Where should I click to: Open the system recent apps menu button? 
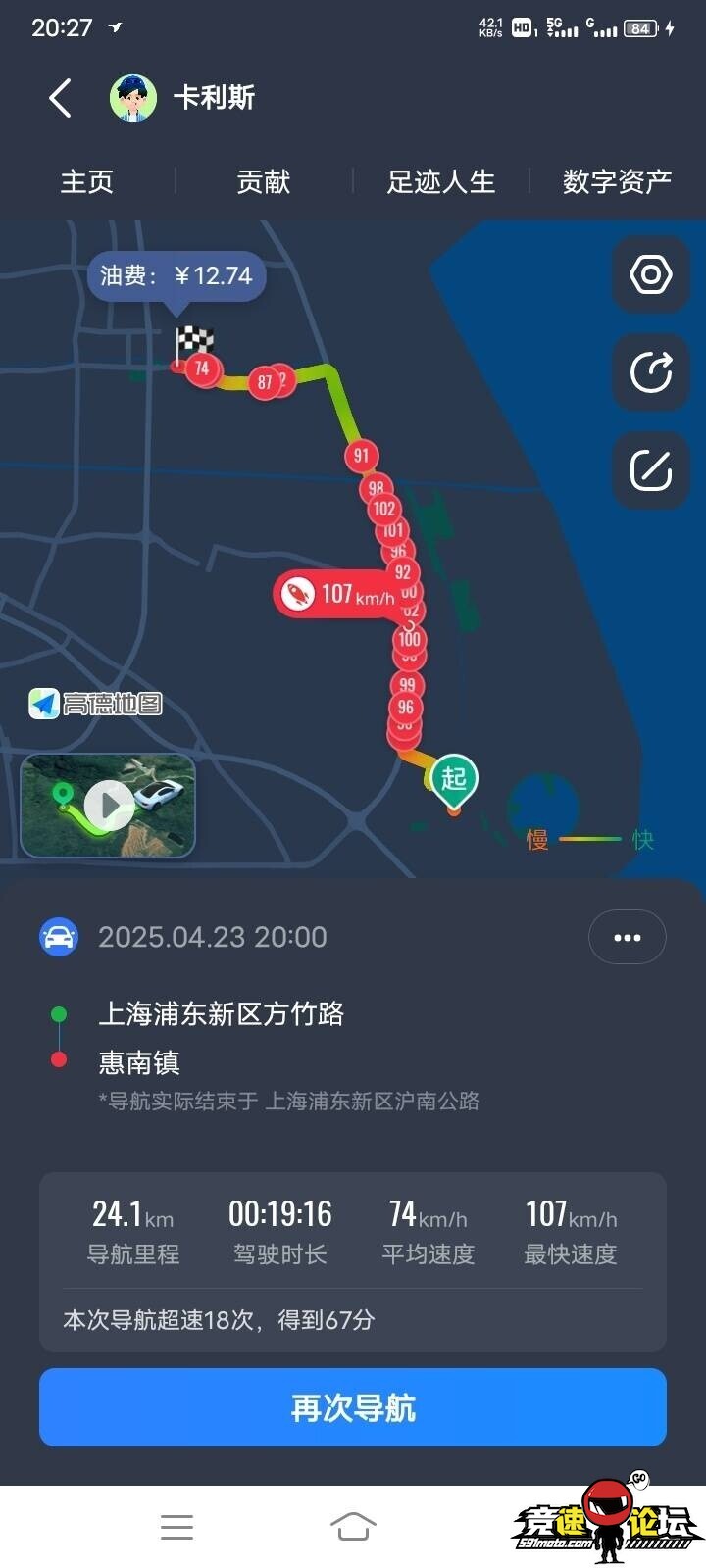[176, 1527]
